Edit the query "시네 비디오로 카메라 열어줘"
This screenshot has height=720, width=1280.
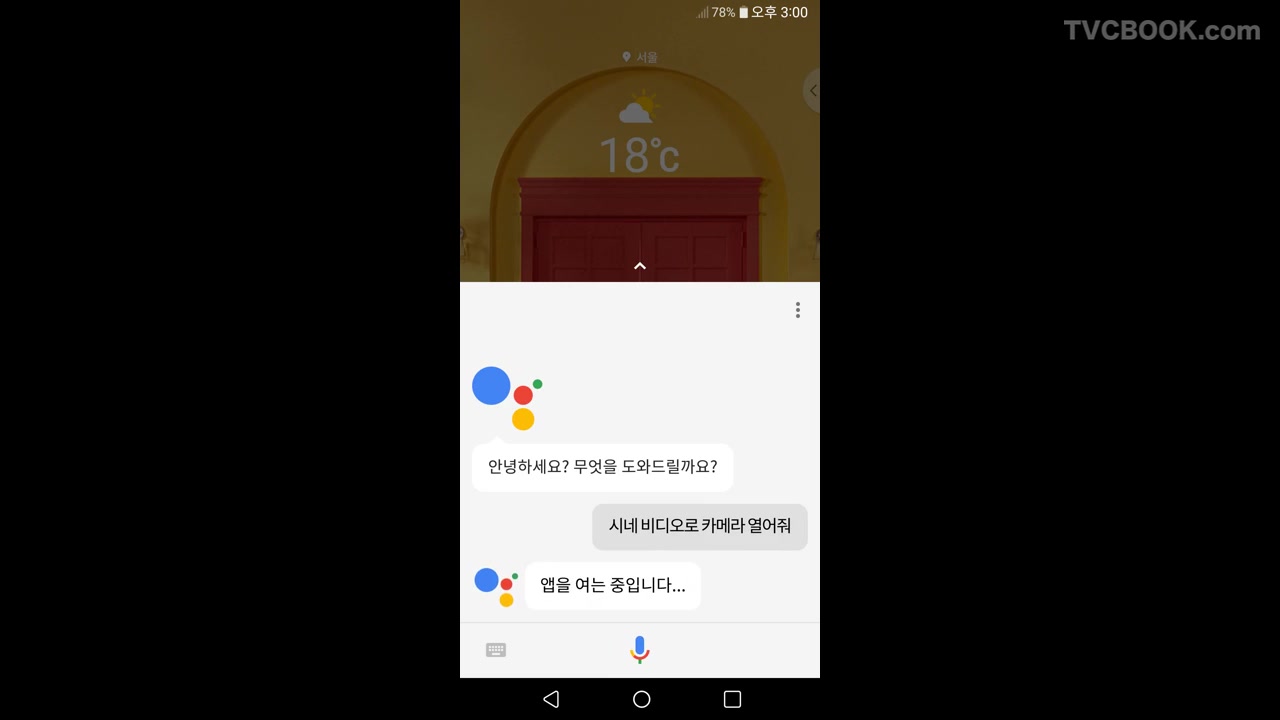click(699, 526)
